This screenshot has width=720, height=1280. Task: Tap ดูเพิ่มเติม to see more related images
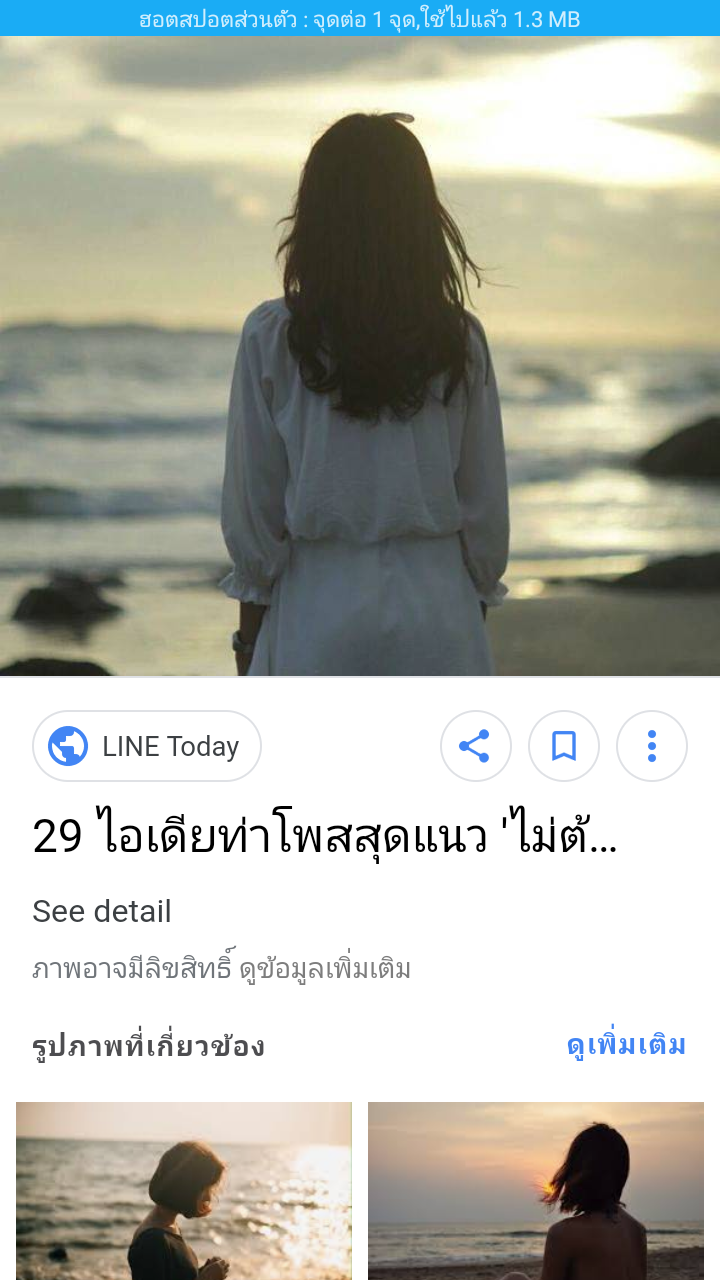tap(626, 1046)
